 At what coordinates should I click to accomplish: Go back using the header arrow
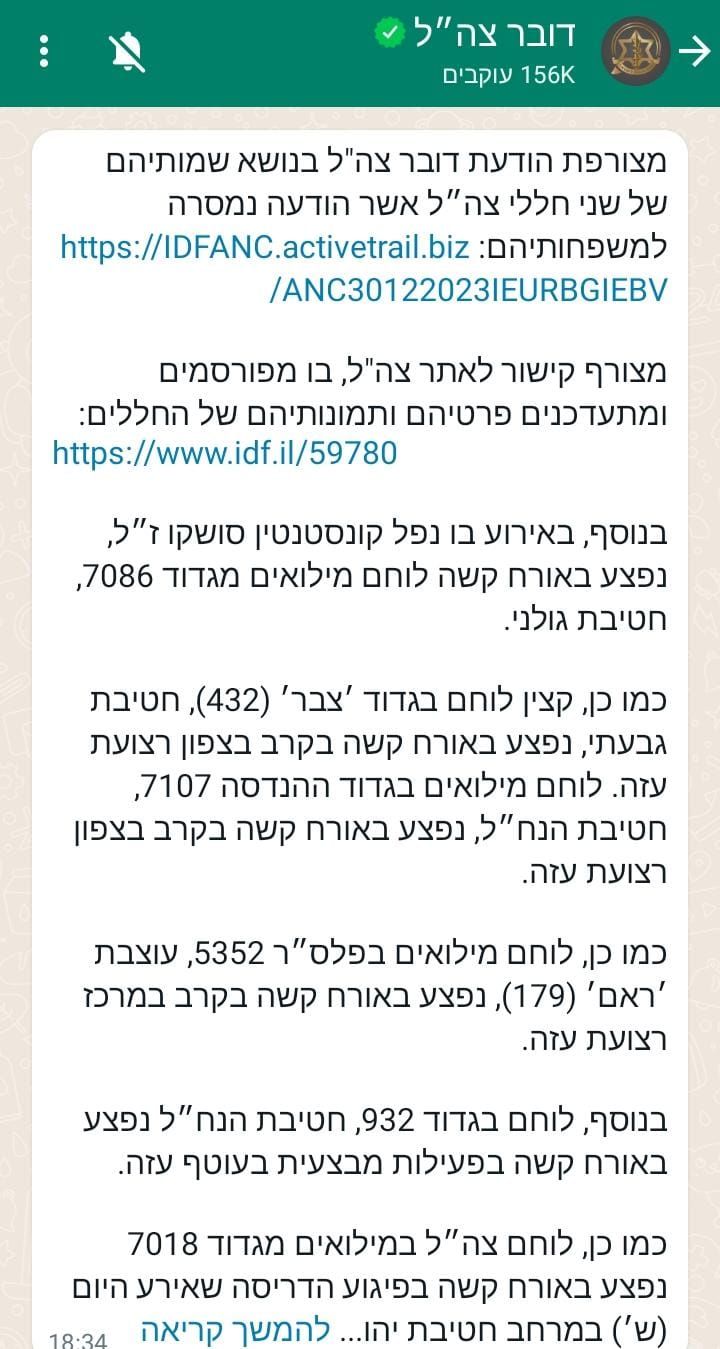(694, 51)
